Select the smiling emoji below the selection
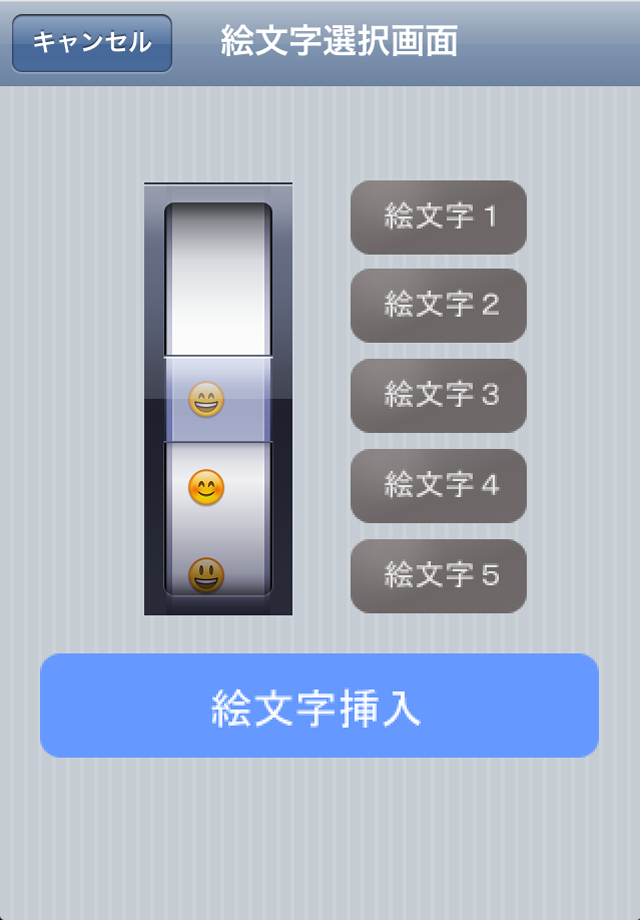This screenshot has width=640, height=920. pos(207,487)
